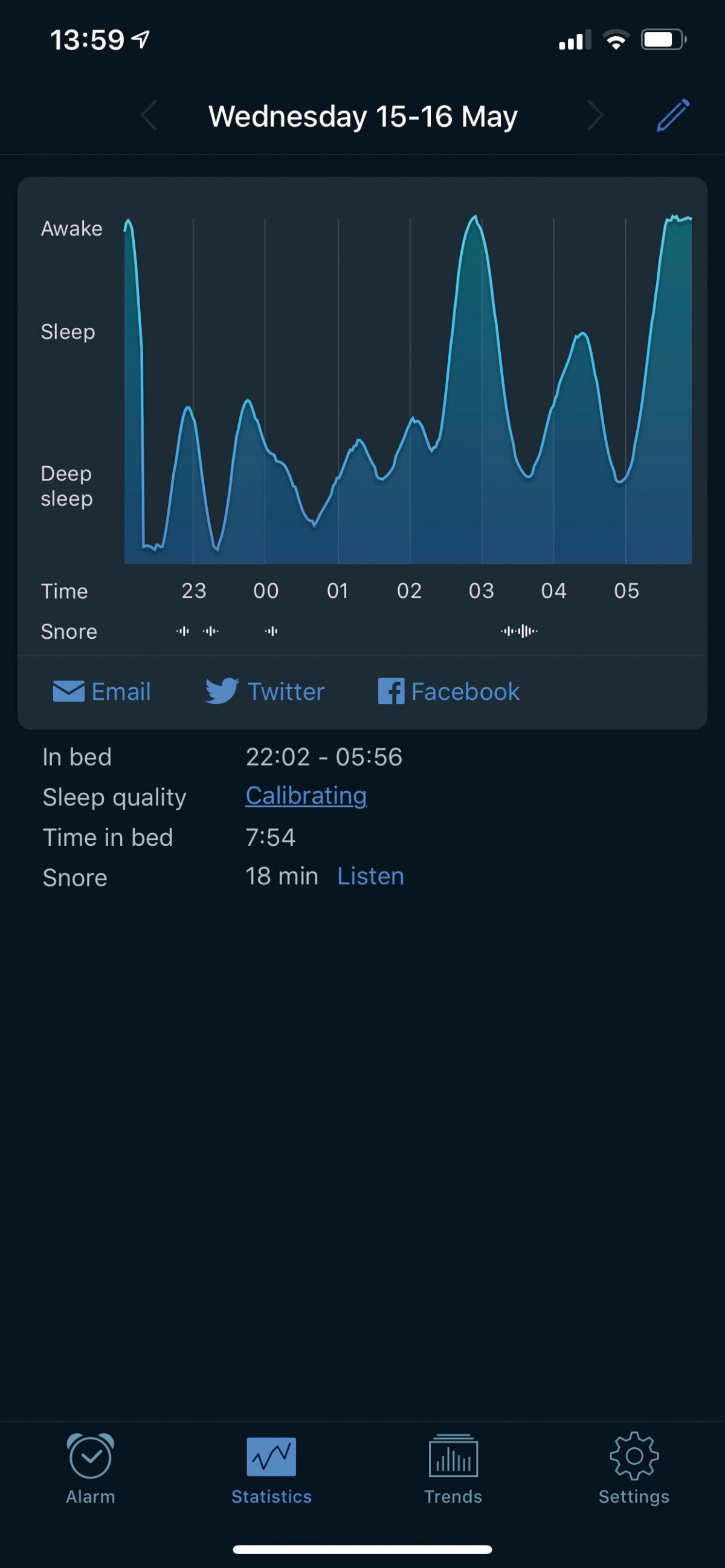Share sleep graph via Email
This screenshot has height=1568, width=725.
[x=102, y=691]
